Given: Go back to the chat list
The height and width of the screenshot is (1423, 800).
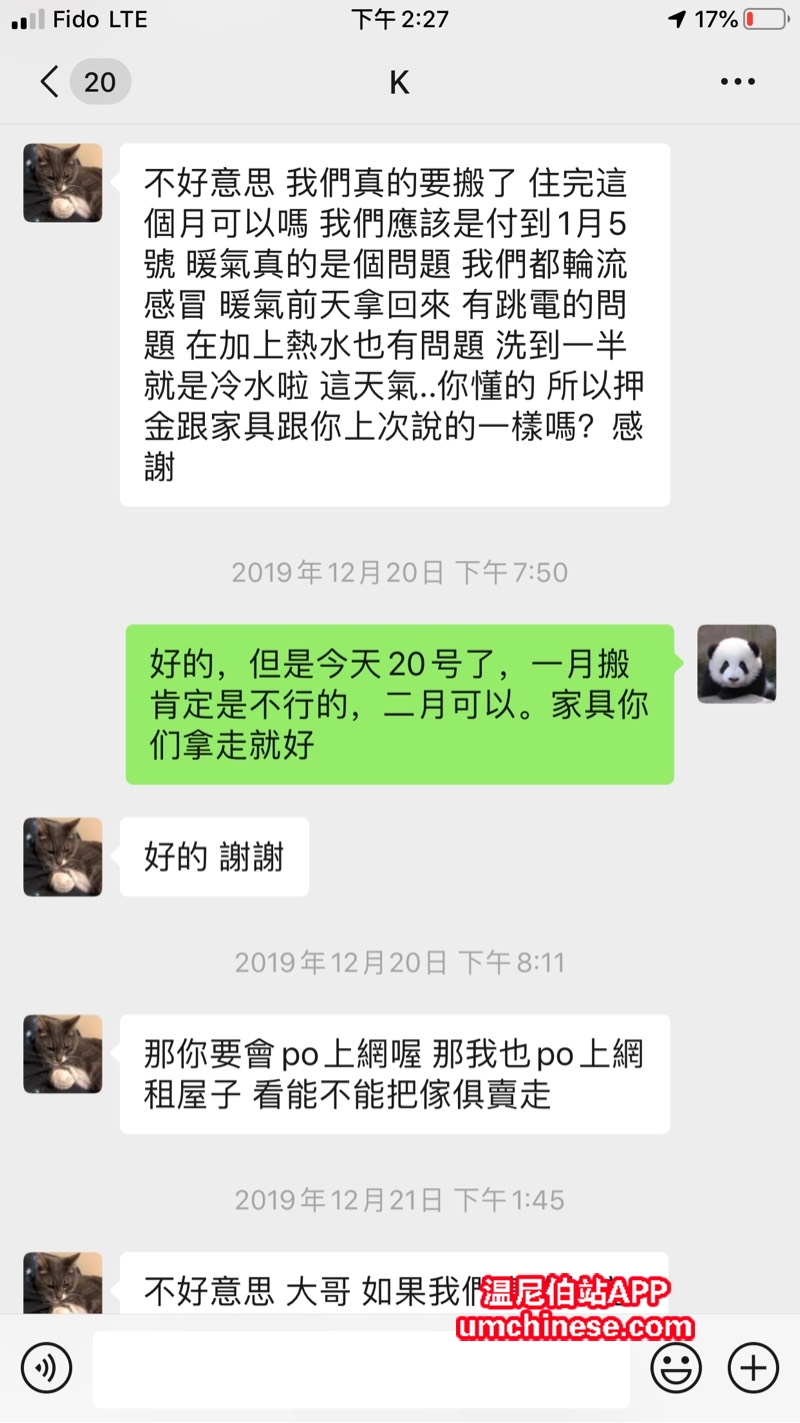Looking at the screenshot, I should [x=50, y=82].
